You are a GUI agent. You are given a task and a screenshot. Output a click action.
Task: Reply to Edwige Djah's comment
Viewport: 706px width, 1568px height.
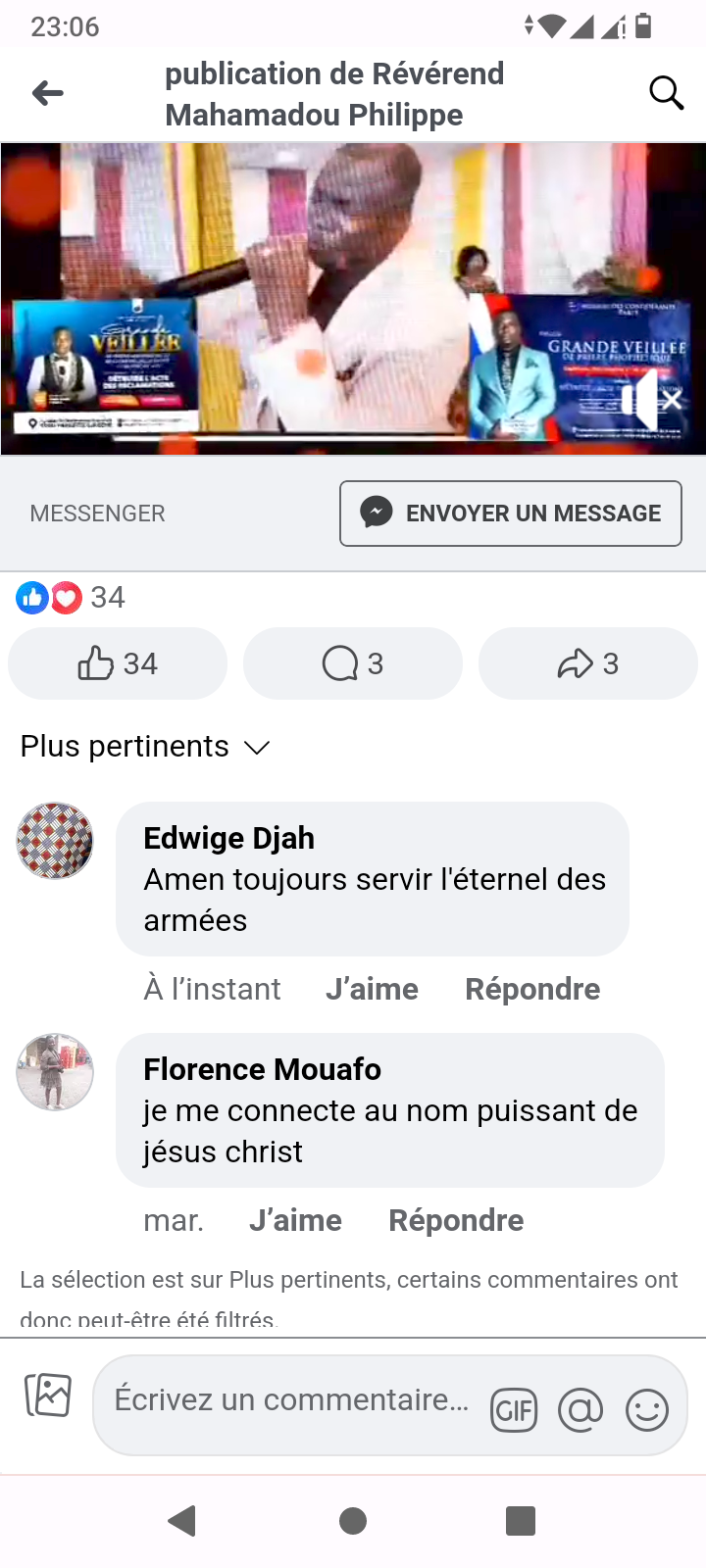pyautogui.click(x=532, y=989)
